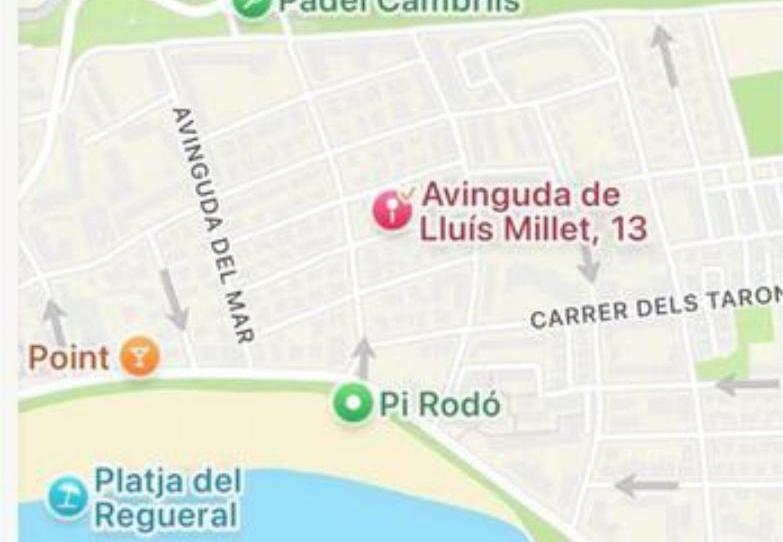Tap the Platja del Regueral beach marker
This screenshot has width=783, height=542.
[67, 497]
